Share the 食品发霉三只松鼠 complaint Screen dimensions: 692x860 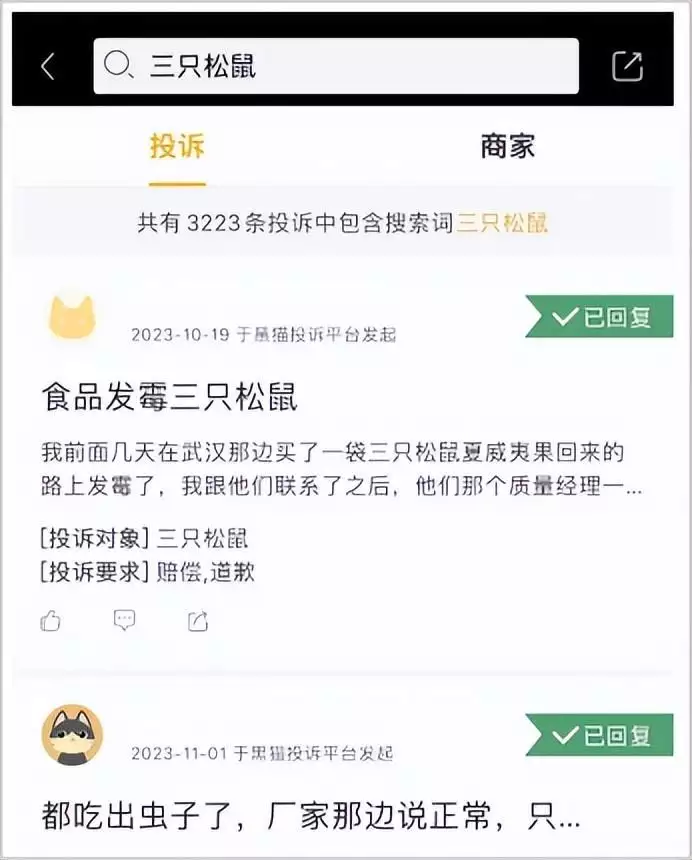197,621
